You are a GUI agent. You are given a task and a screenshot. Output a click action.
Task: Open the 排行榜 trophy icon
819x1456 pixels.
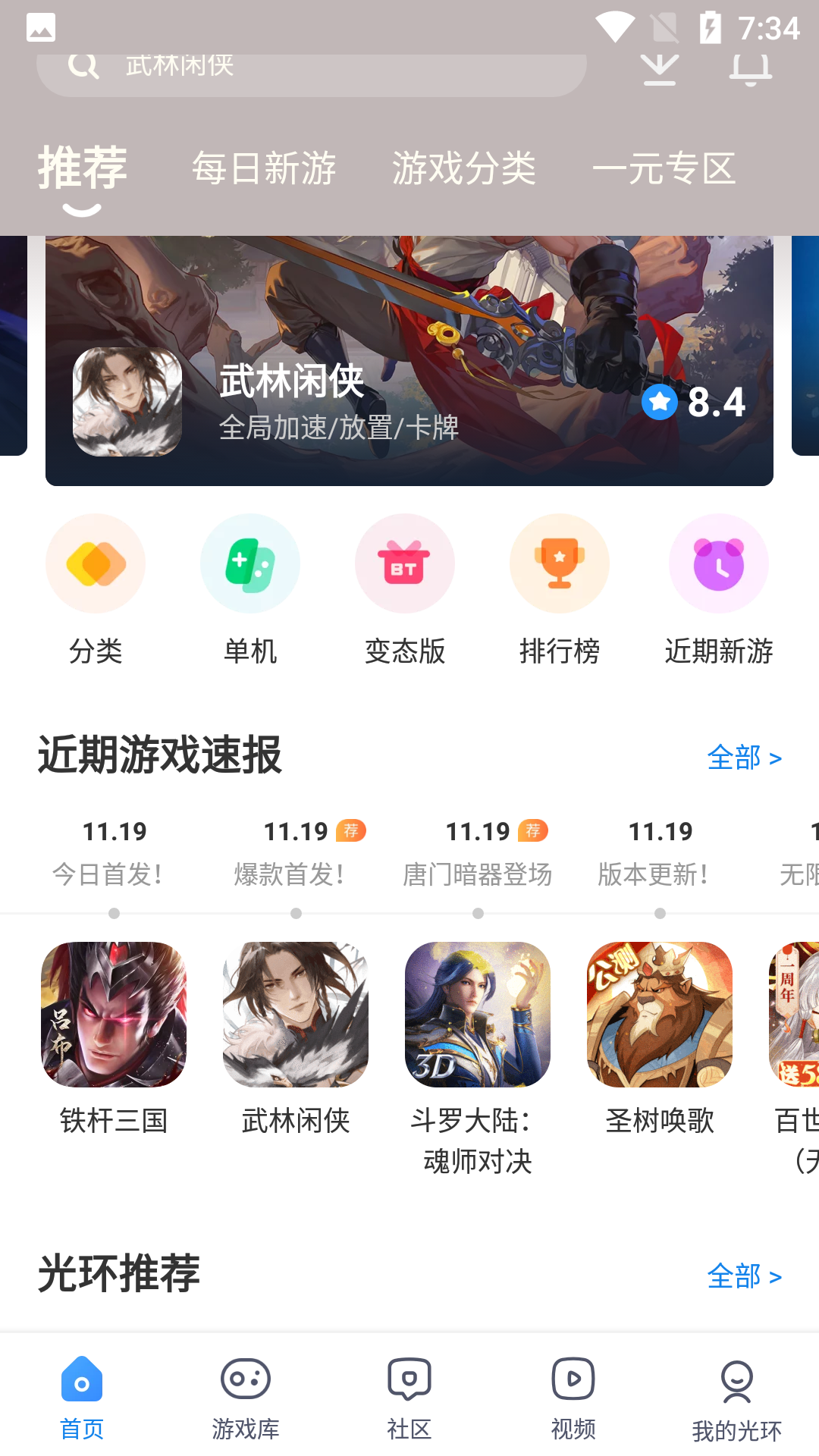click(x=560, y=563)
